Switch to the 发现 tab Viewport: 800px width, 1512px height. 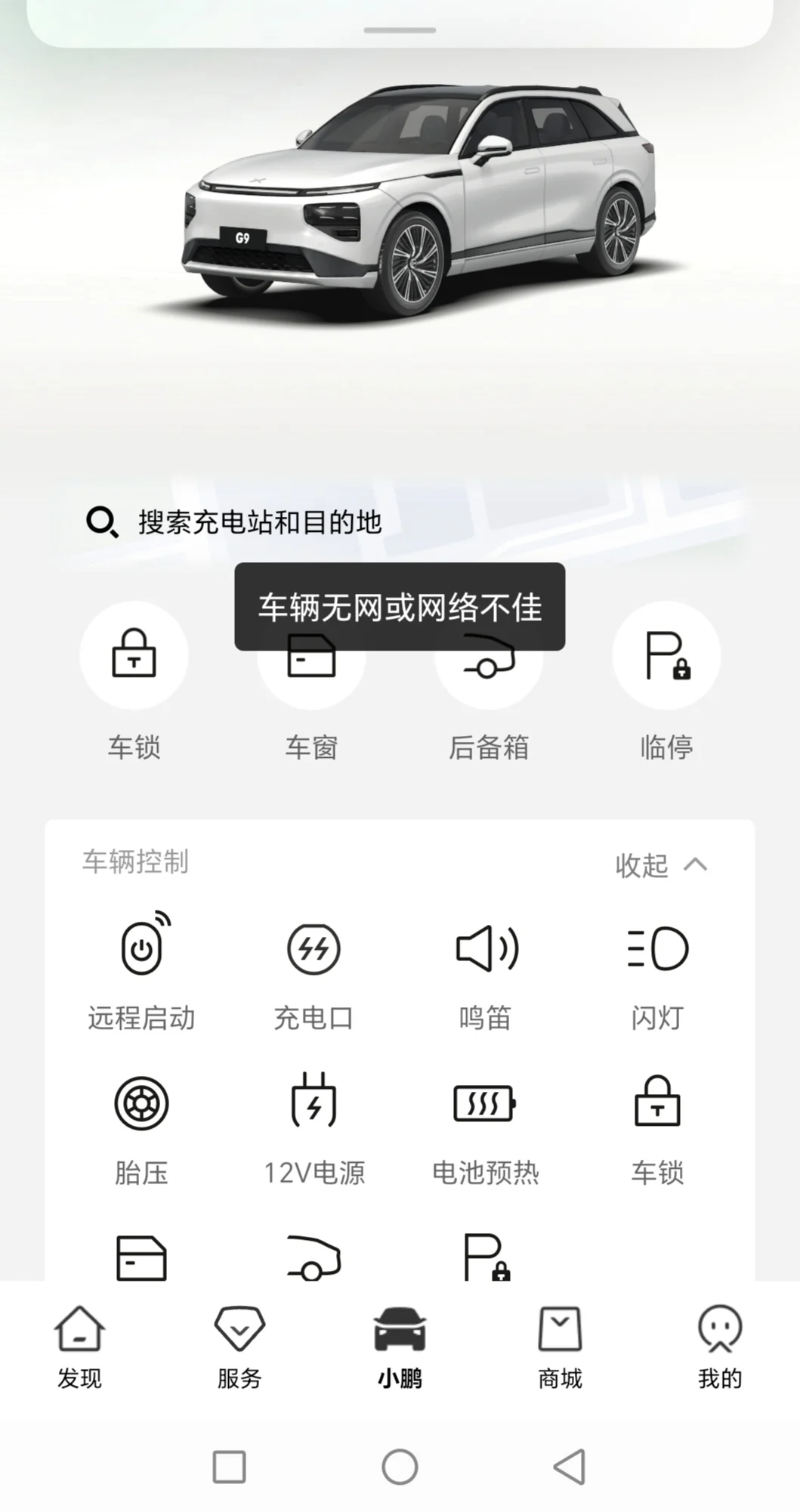pos(79,1347)
